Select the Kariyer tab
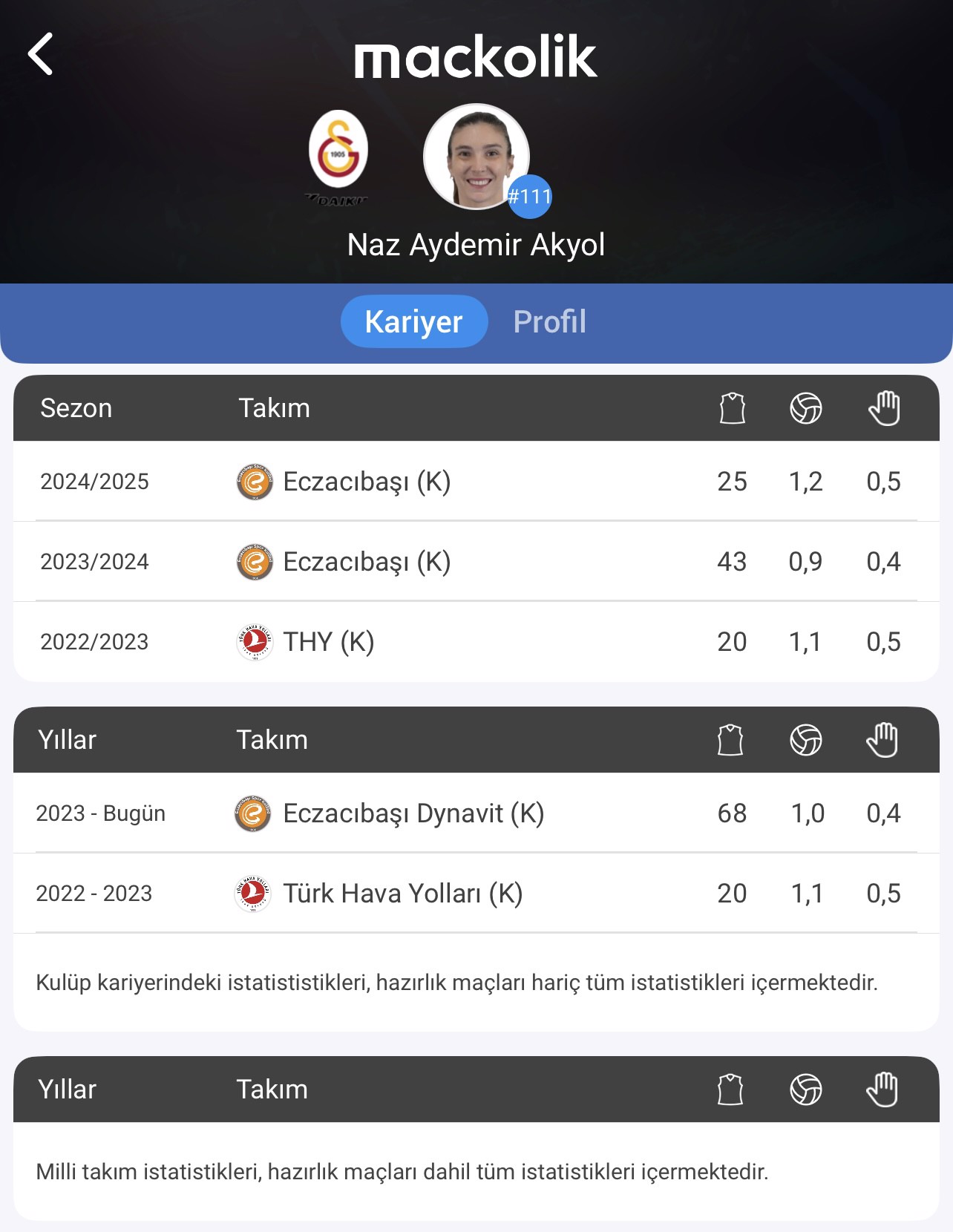The width and height of the screenshot is (953, 1232). pyautogui.click(x=413, y=321)
